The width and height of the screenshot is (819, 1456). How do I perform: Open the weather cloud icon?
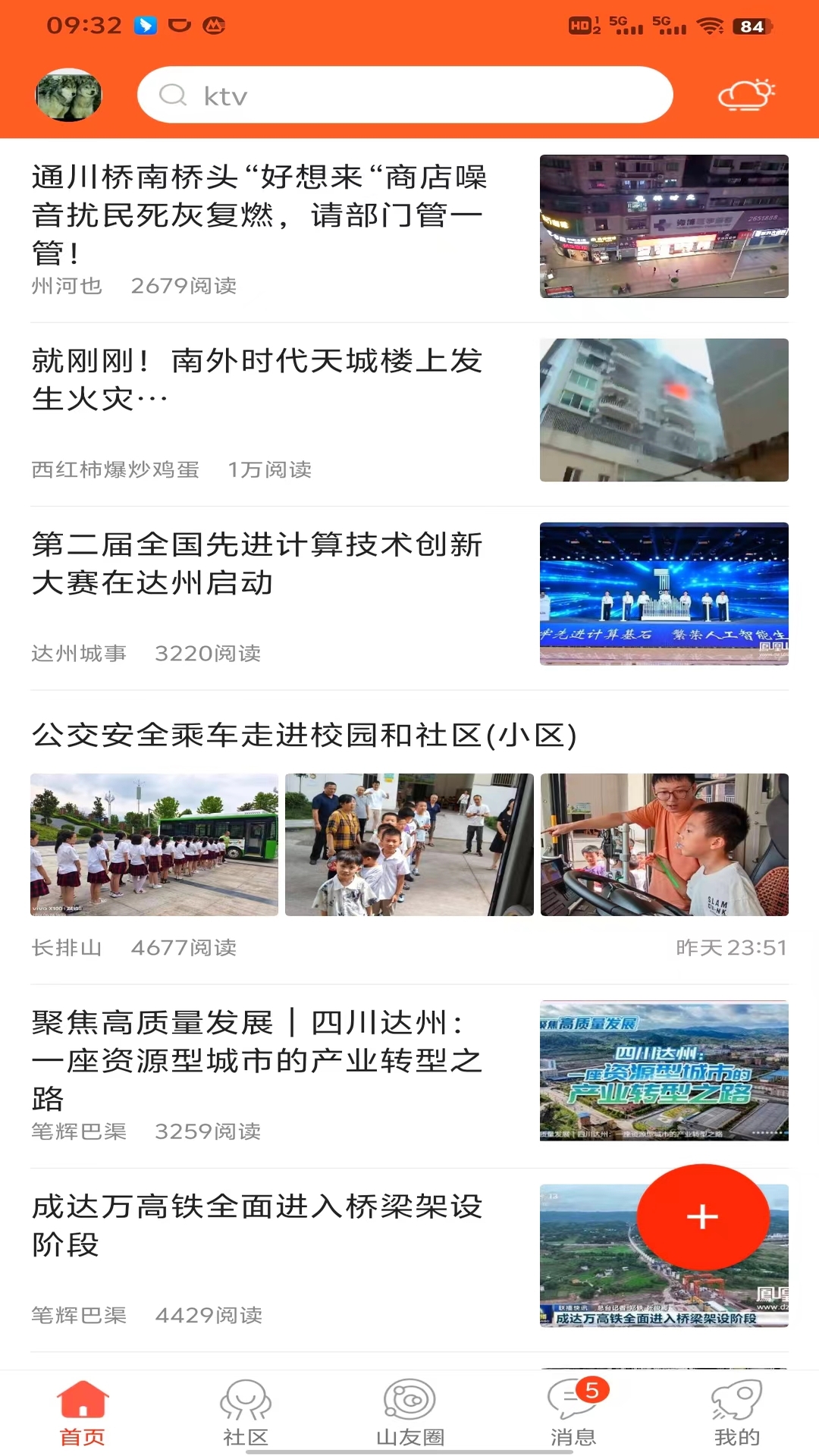click(746, 96)
